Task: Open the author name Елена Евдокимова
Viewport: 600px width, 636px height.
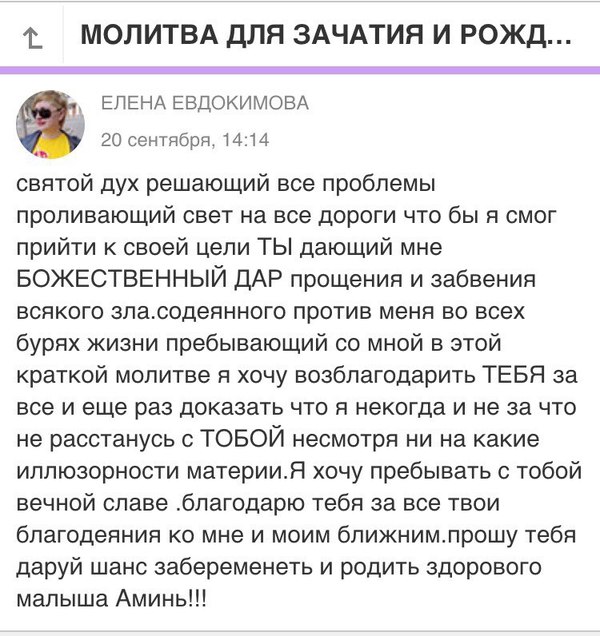Action: tap(205, 104)
